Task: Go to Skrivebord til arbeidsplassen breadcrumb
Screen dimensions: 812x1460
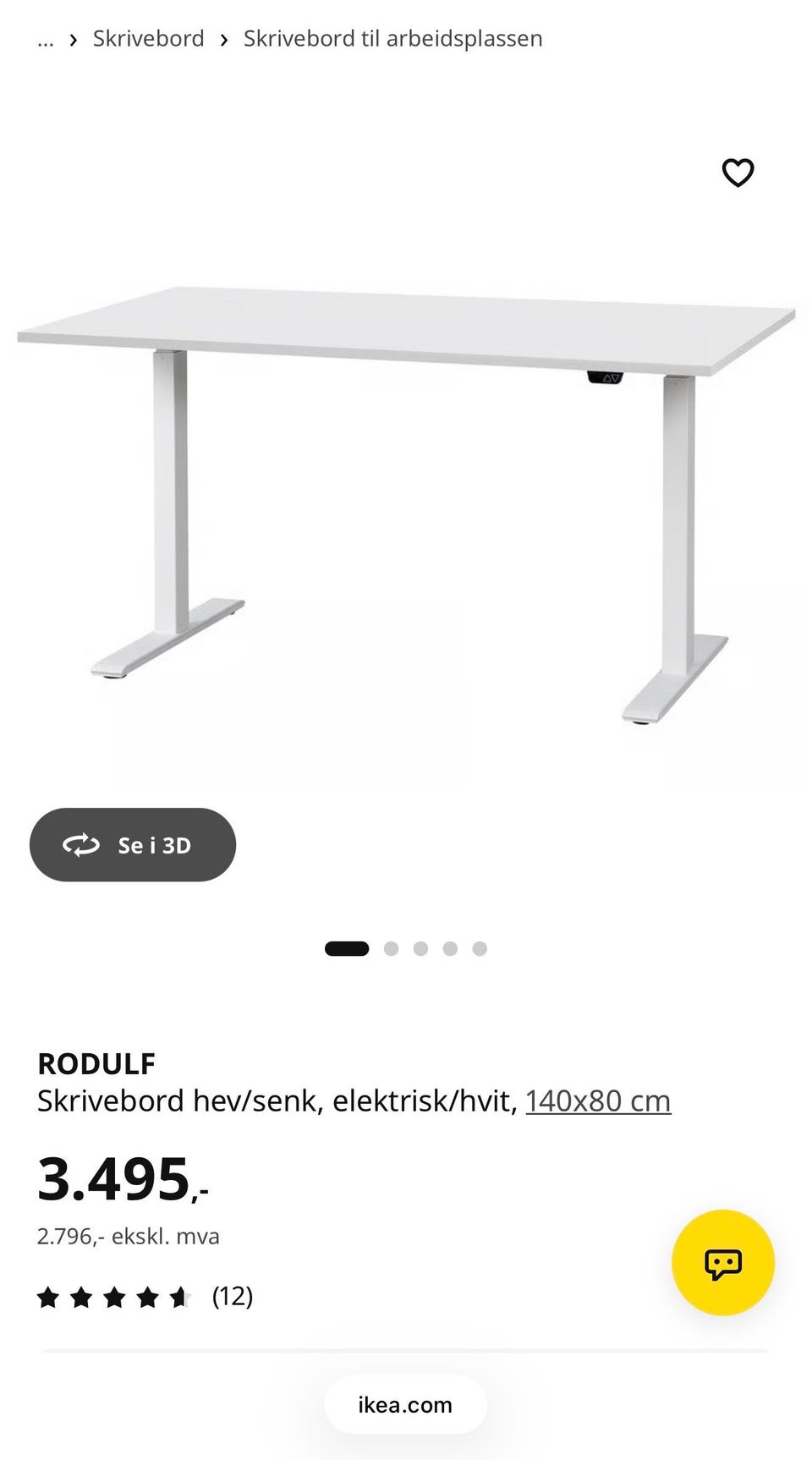Action: 392,39
